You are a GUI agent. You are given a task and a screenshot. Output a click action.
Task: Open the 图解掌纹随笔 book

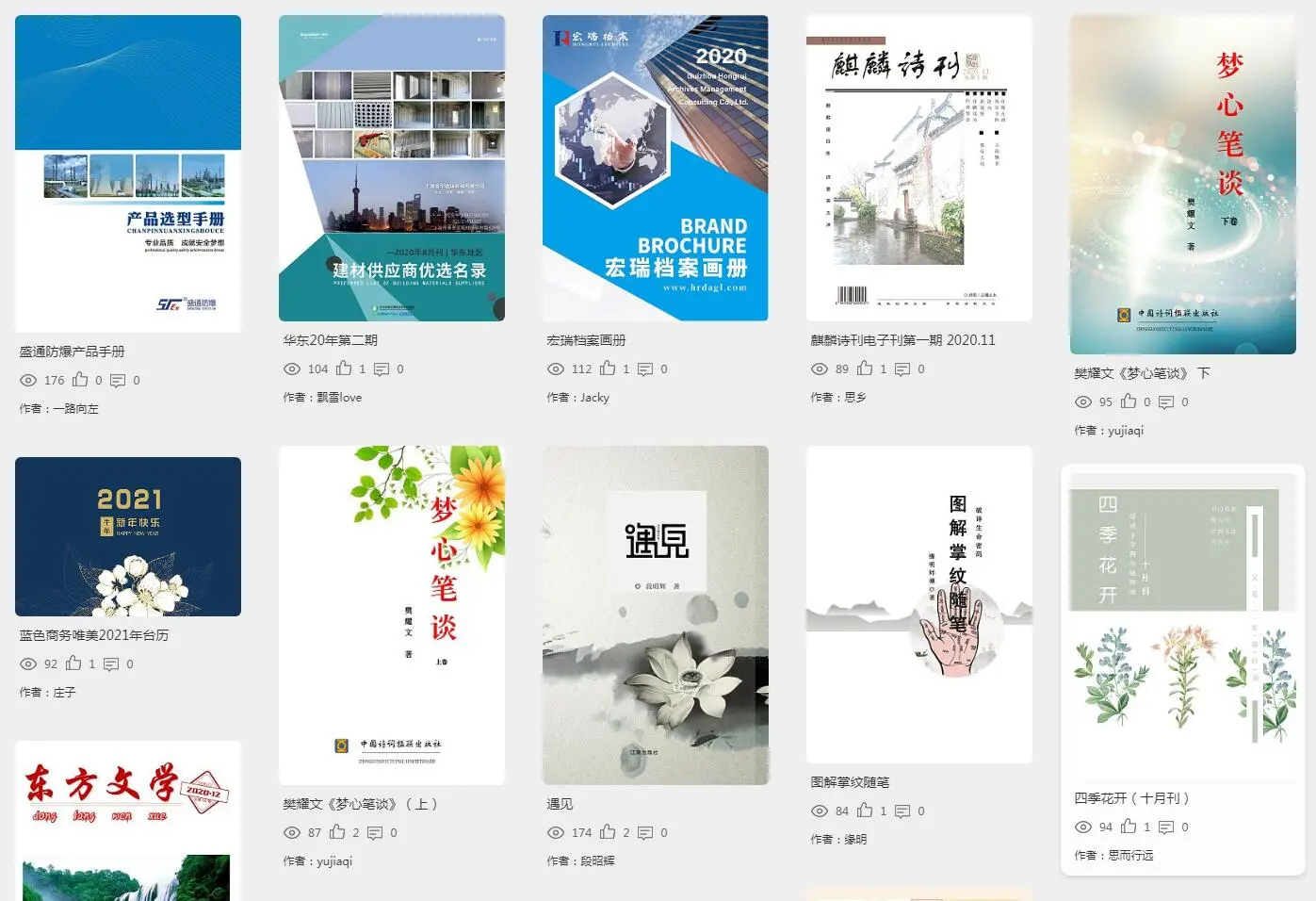pos(919,604)
